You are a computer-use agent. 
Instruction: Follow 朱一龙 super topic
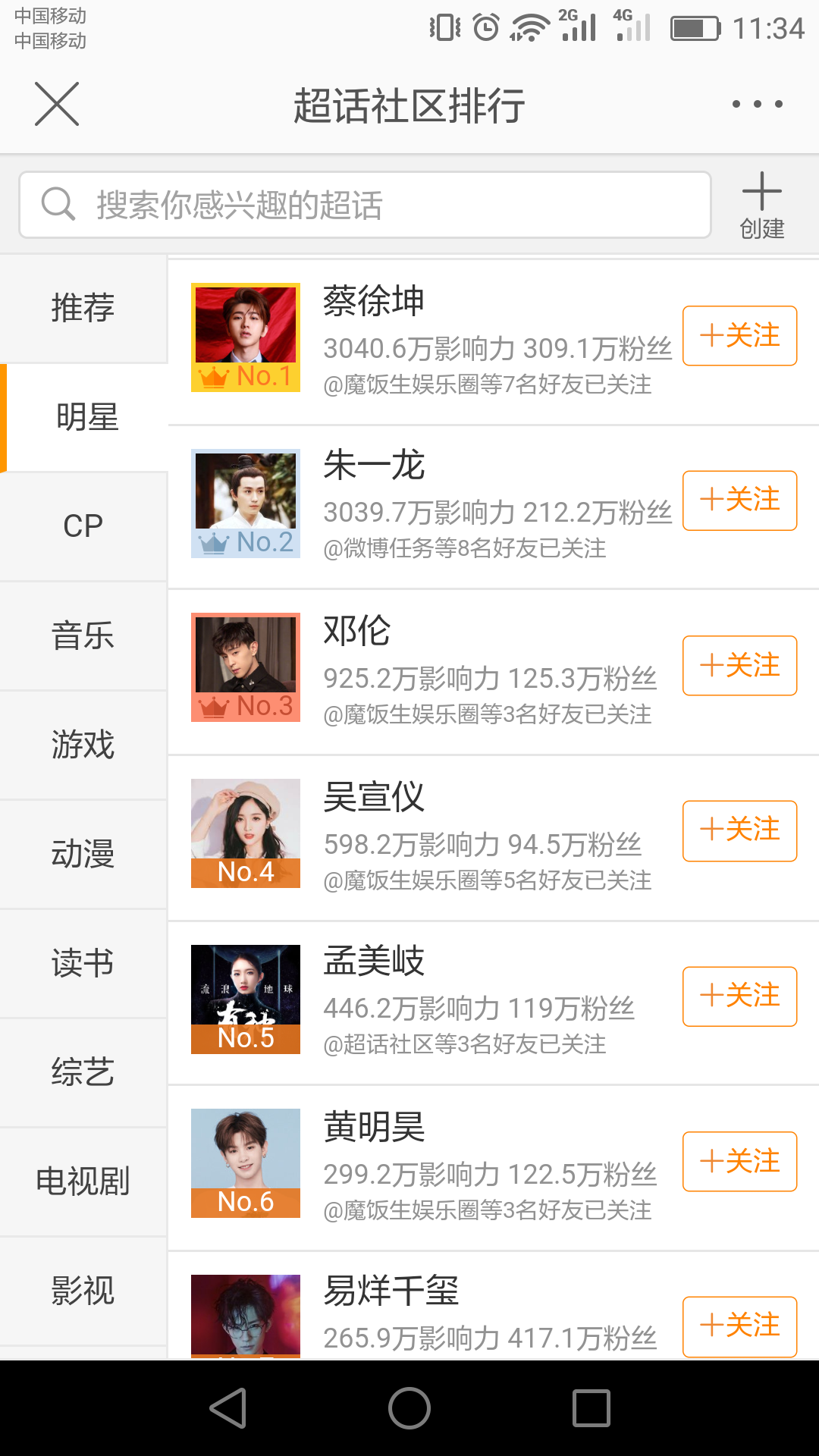pos(739,500)
